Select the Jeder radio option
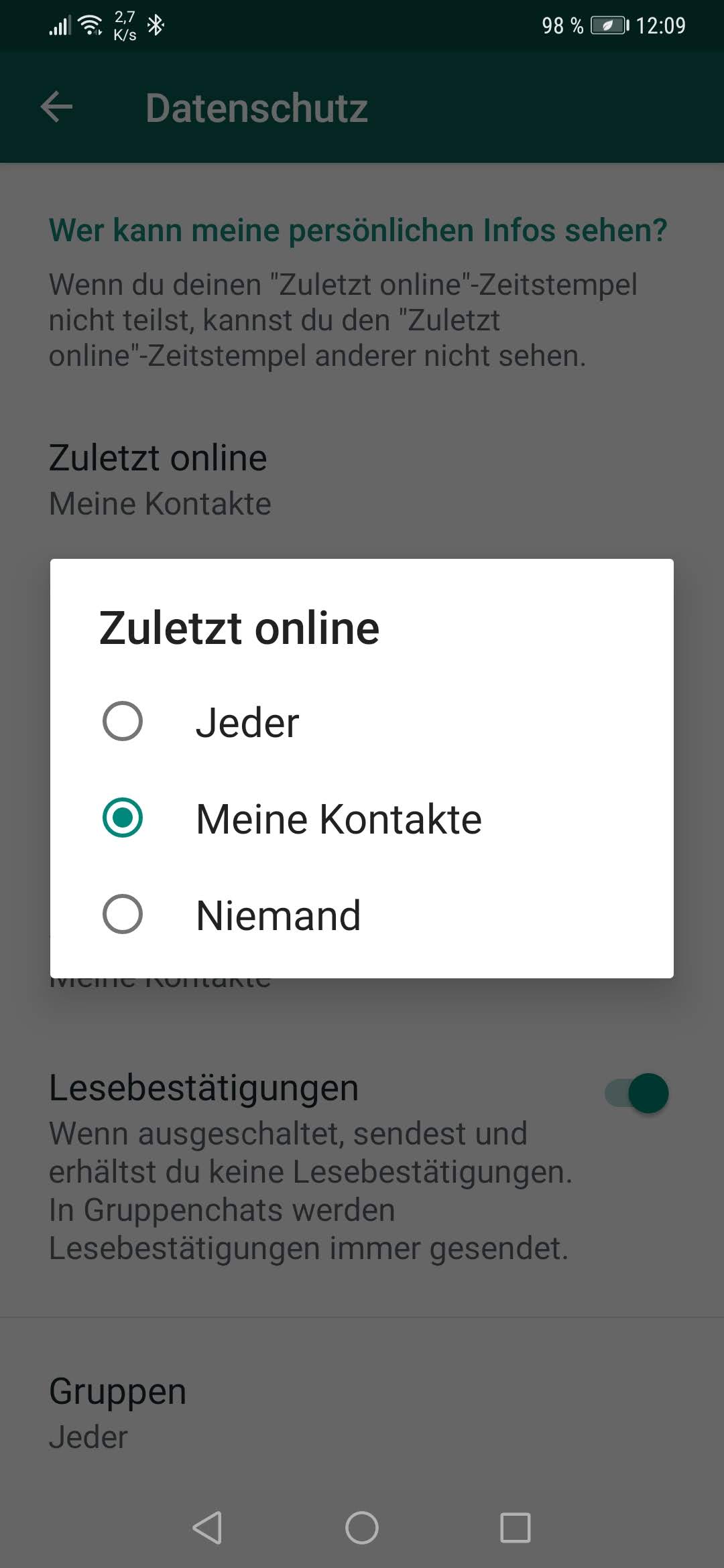Viewport: 724px width, 1568px height. [x=123, y=722]
